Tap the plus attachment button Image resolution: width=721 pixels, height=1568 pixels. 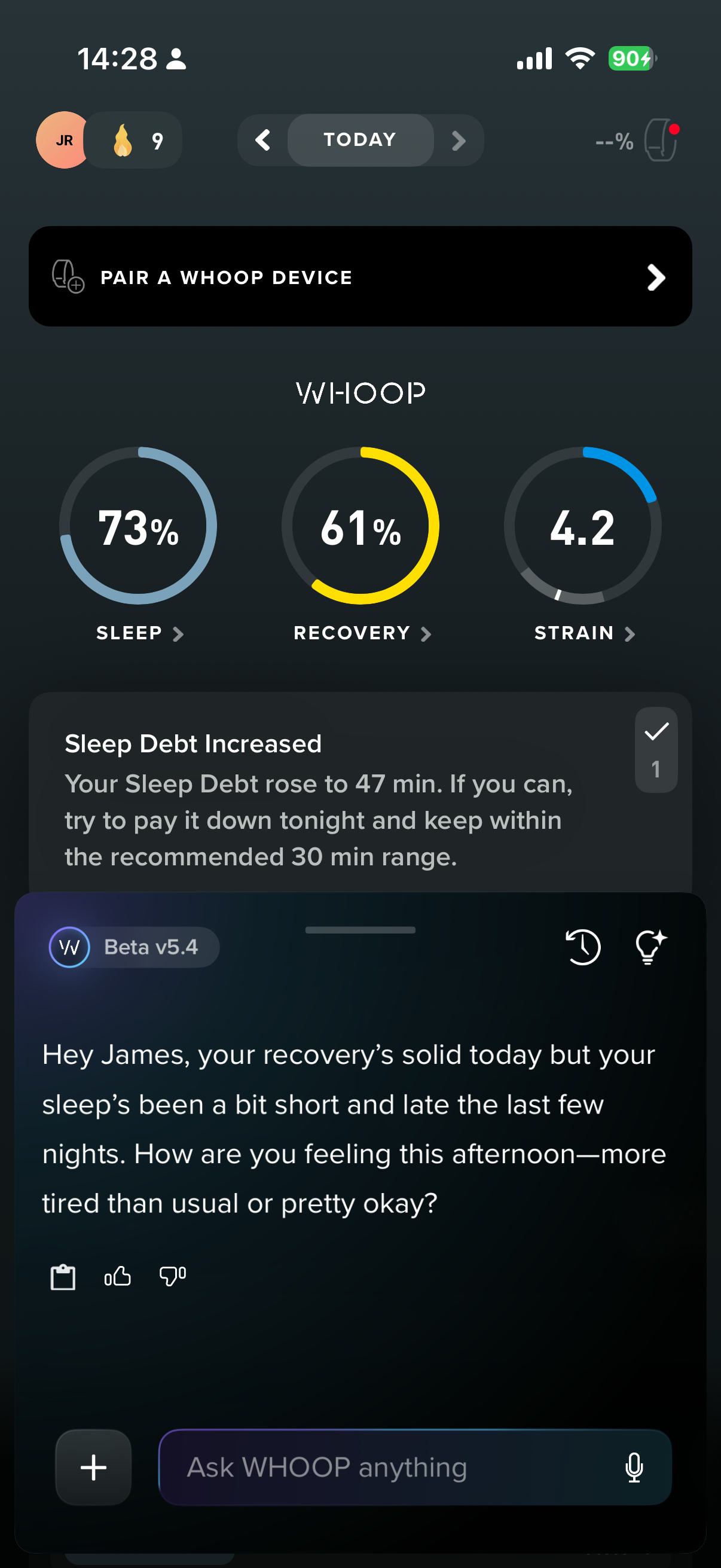coord(93,1467)
